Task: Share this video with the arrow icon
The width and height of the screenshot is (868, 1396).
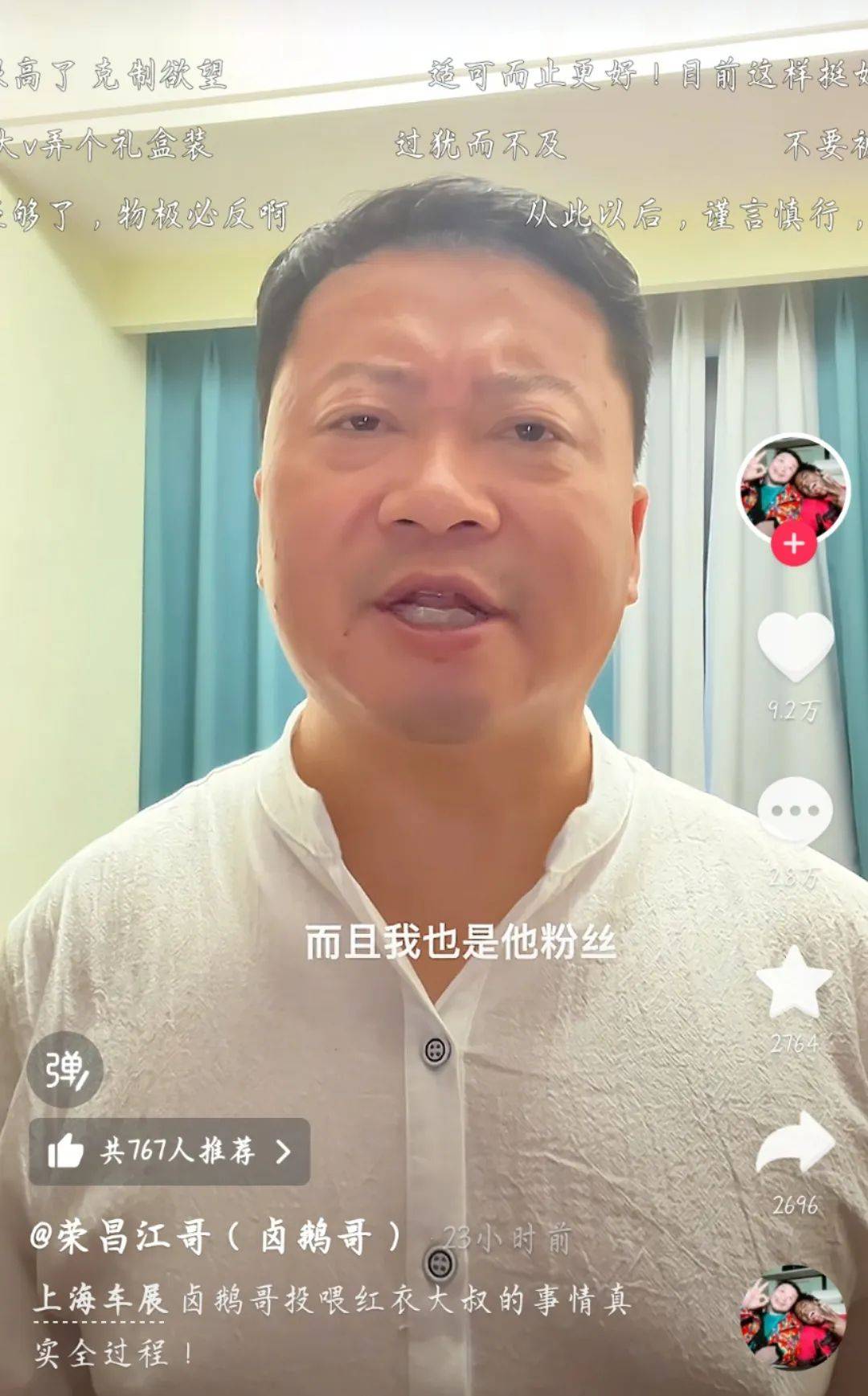Action: pos(795,1144)
